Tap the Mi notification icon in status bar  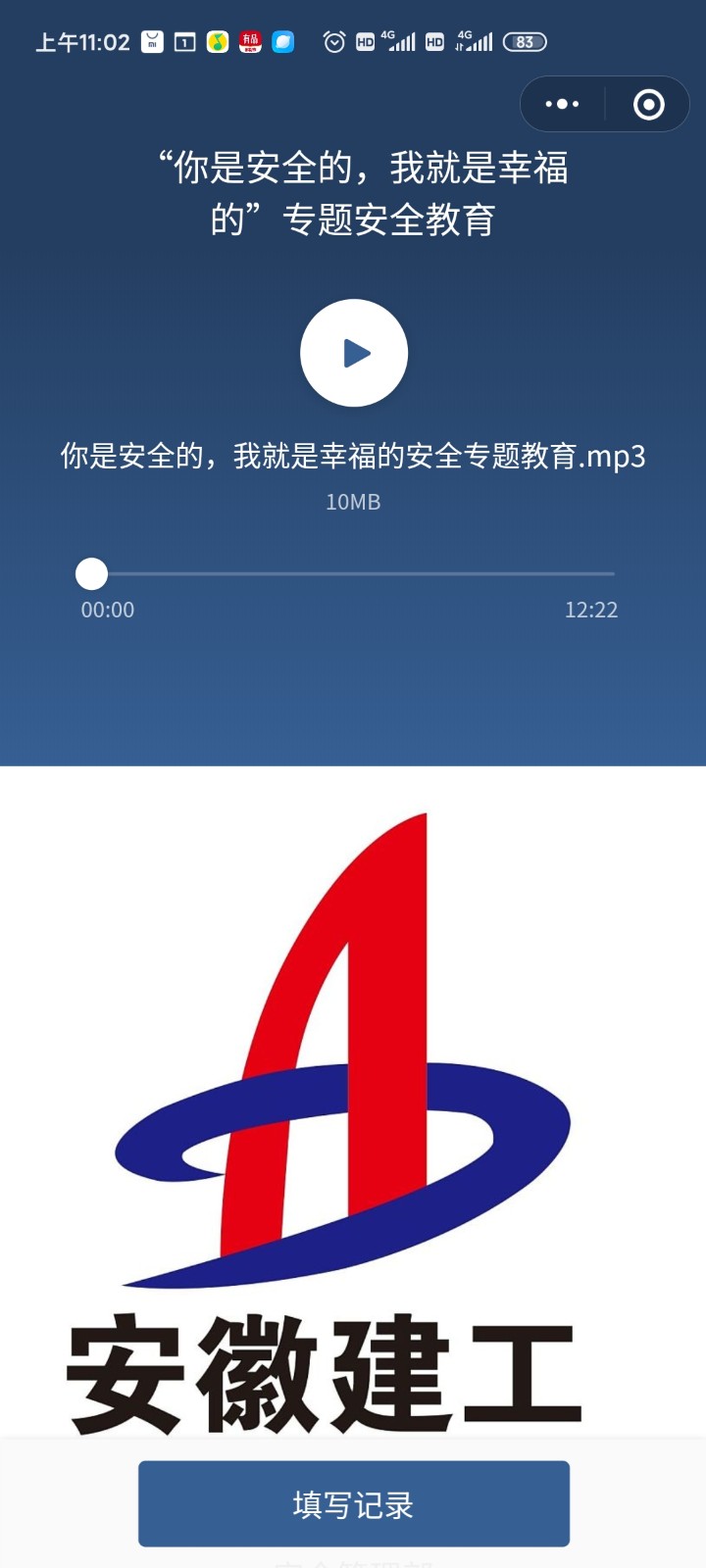click(152, 41)
